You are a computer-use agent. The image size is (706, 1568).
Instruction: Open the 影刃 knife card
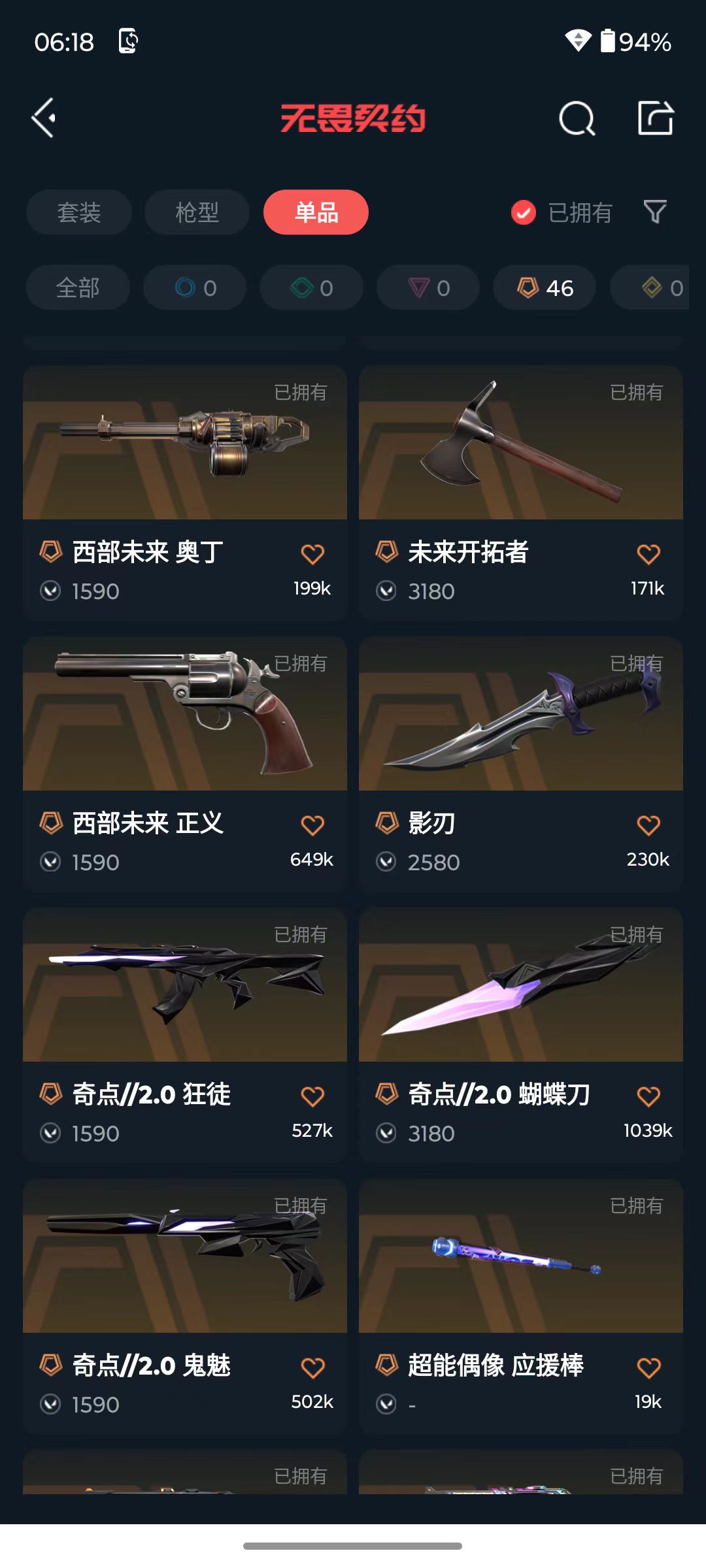click(521, 764)
